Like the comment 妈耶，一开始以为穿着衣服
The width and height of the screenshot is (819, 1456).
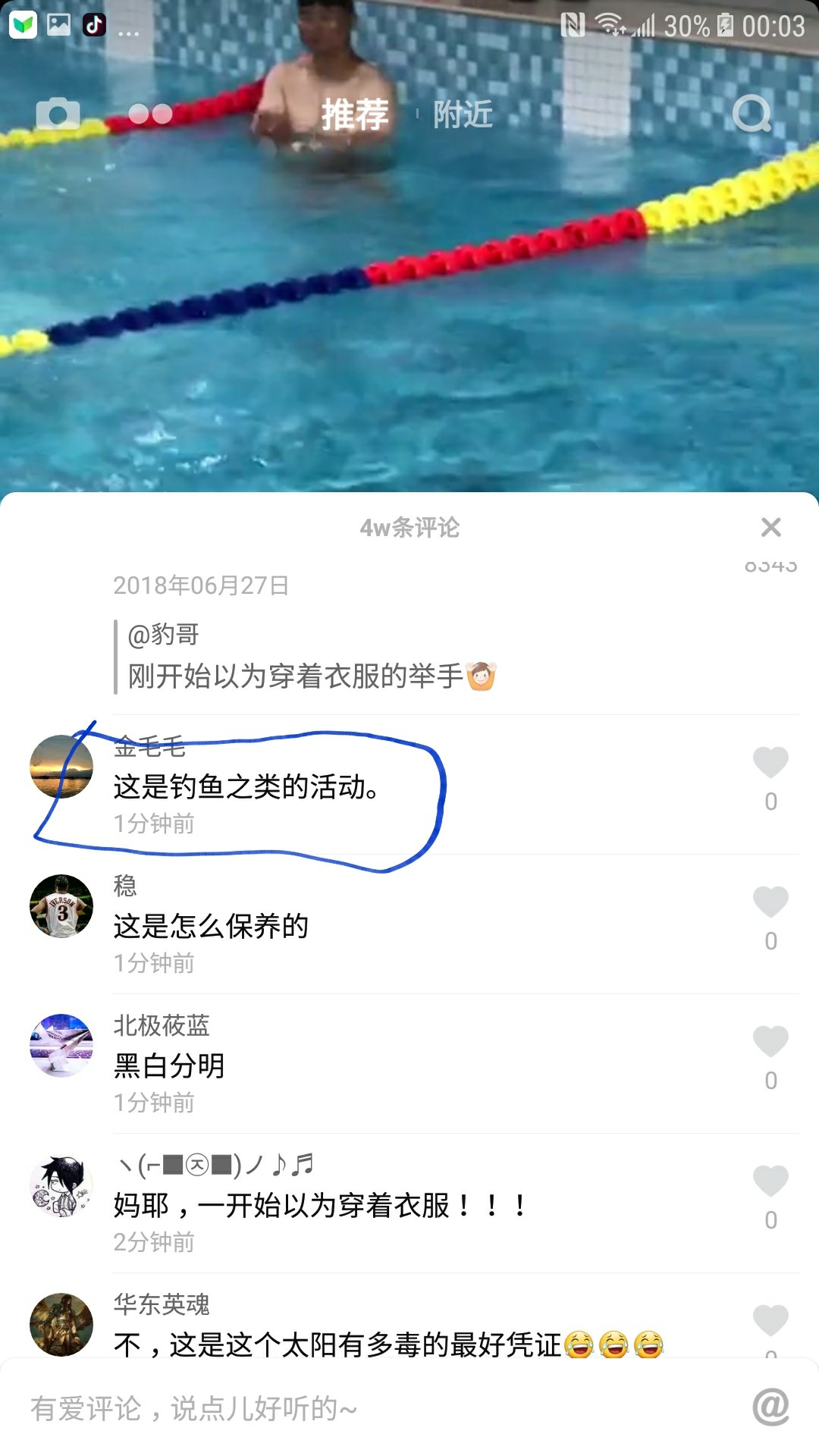(770, 1182)
